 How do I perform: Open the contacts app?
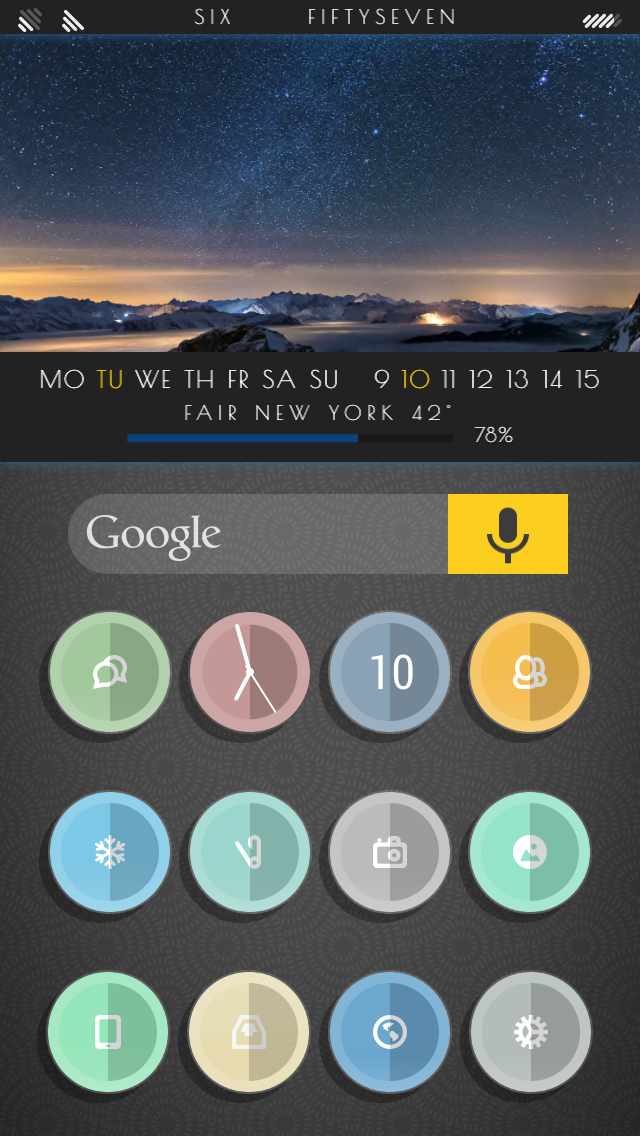530,672
